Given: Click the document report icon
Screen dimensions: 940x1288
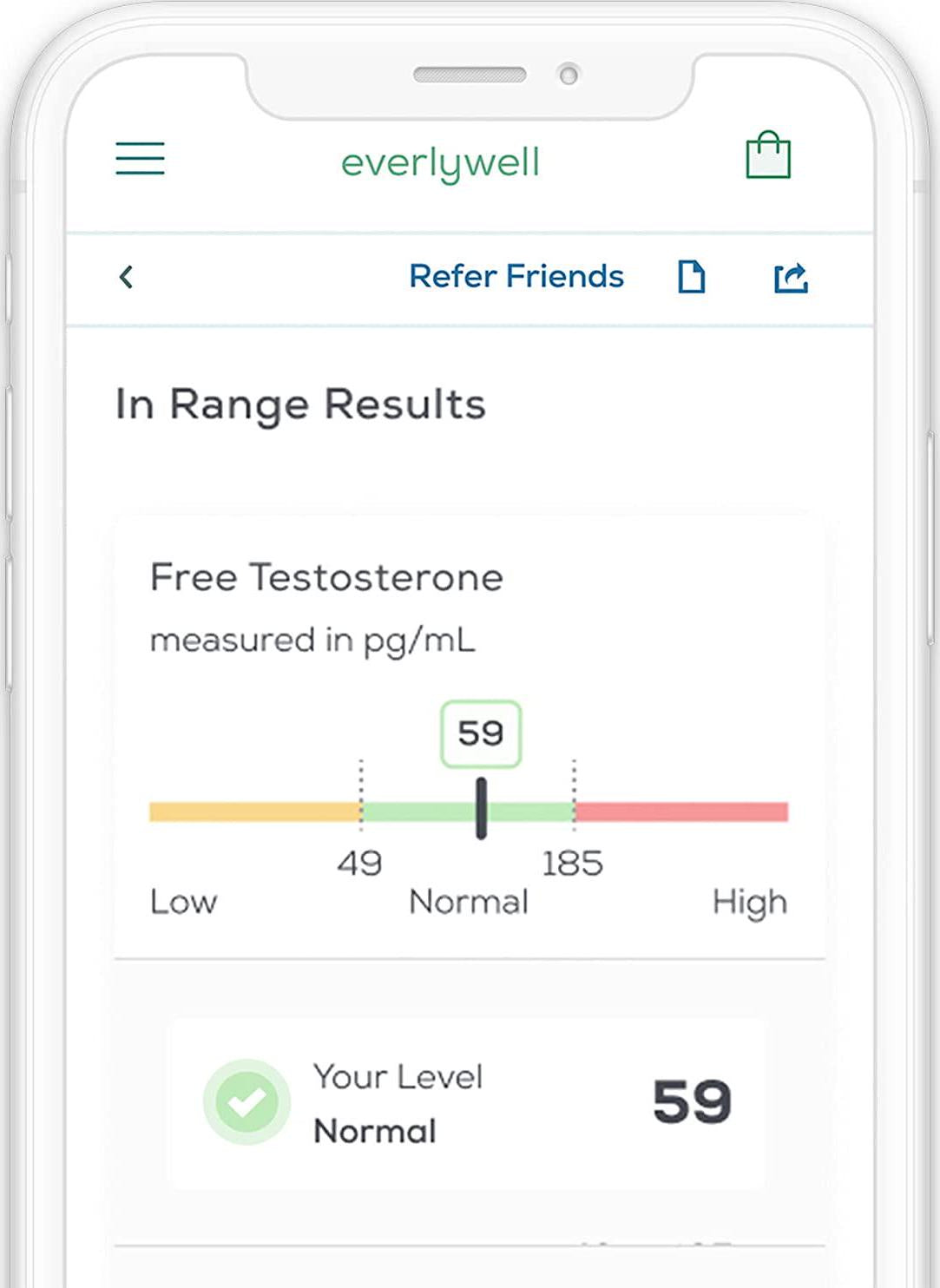Looking at the screenshot, I should tap(692, 276).
